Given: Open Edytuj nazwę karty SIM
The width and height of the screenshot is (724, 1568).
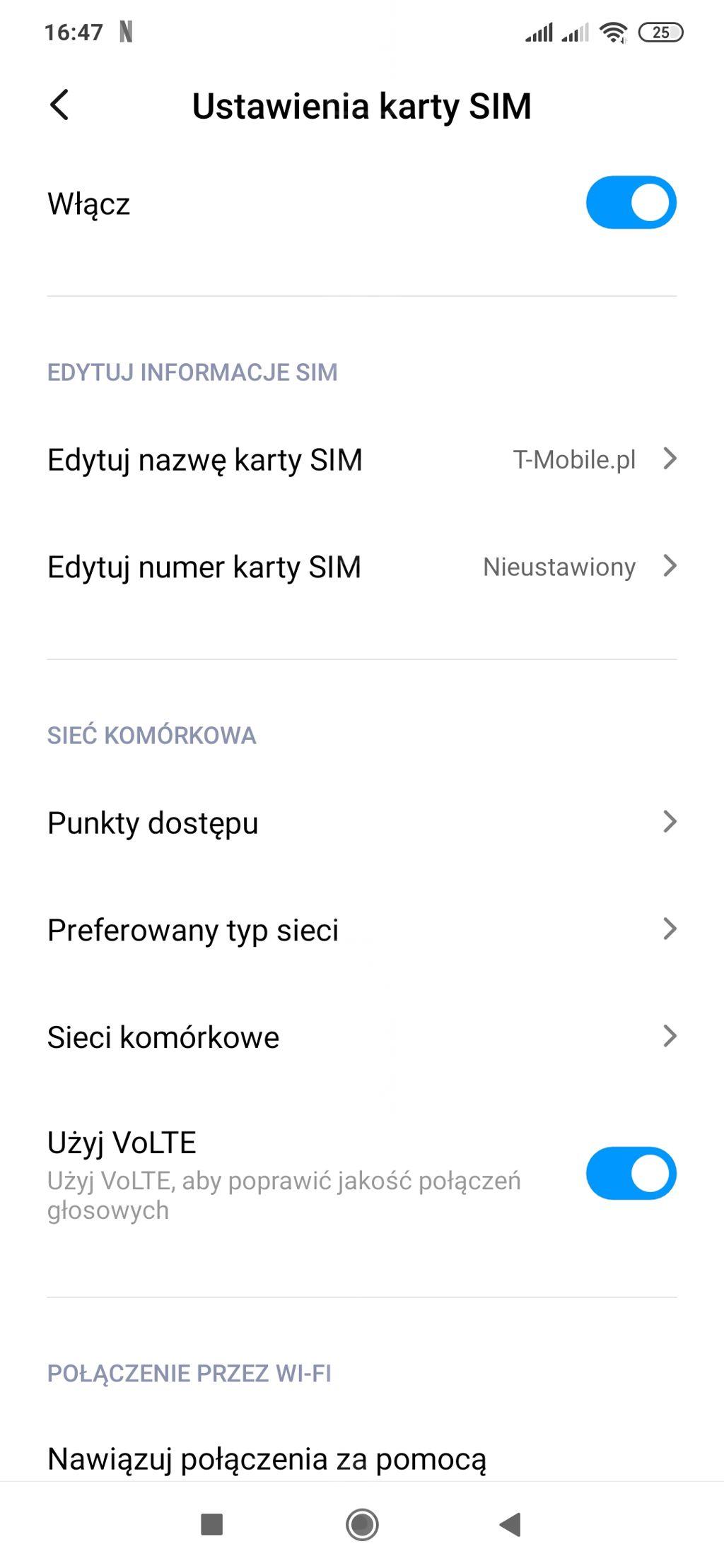Looking at the screenshot, I should coord(361,460).
